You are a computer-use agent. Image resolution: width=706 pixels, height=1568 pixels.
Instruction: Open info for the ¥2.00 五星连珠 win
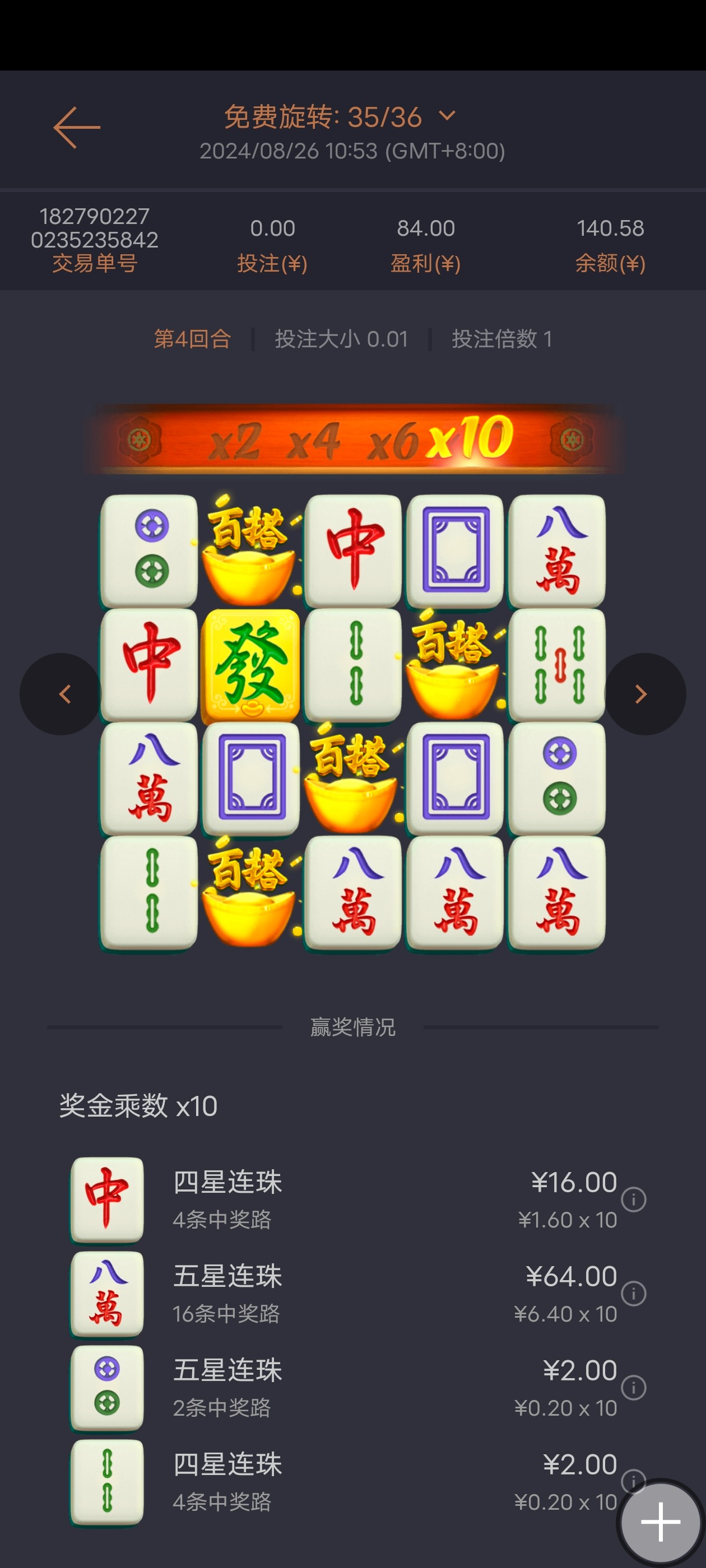(634, 1387)
